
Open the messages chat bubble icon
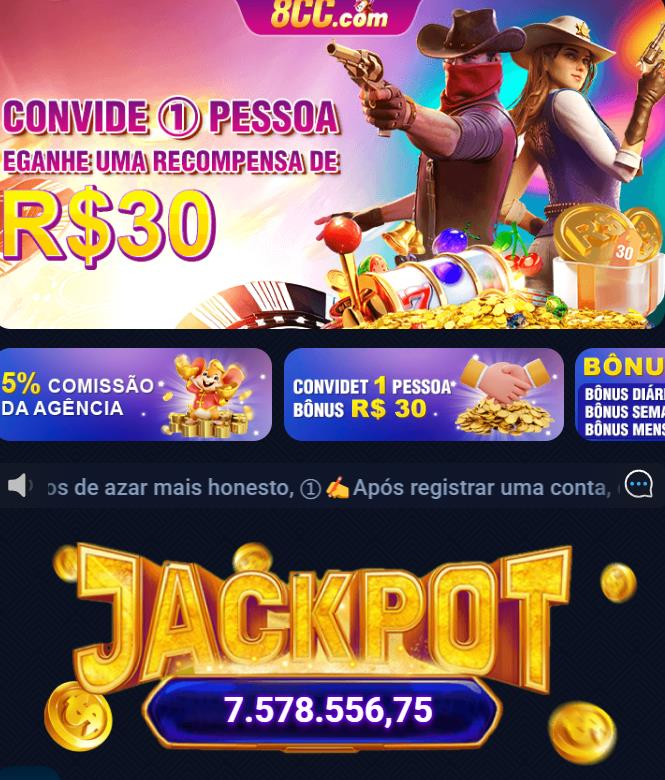pyautogui.click(x=638, y=485)
